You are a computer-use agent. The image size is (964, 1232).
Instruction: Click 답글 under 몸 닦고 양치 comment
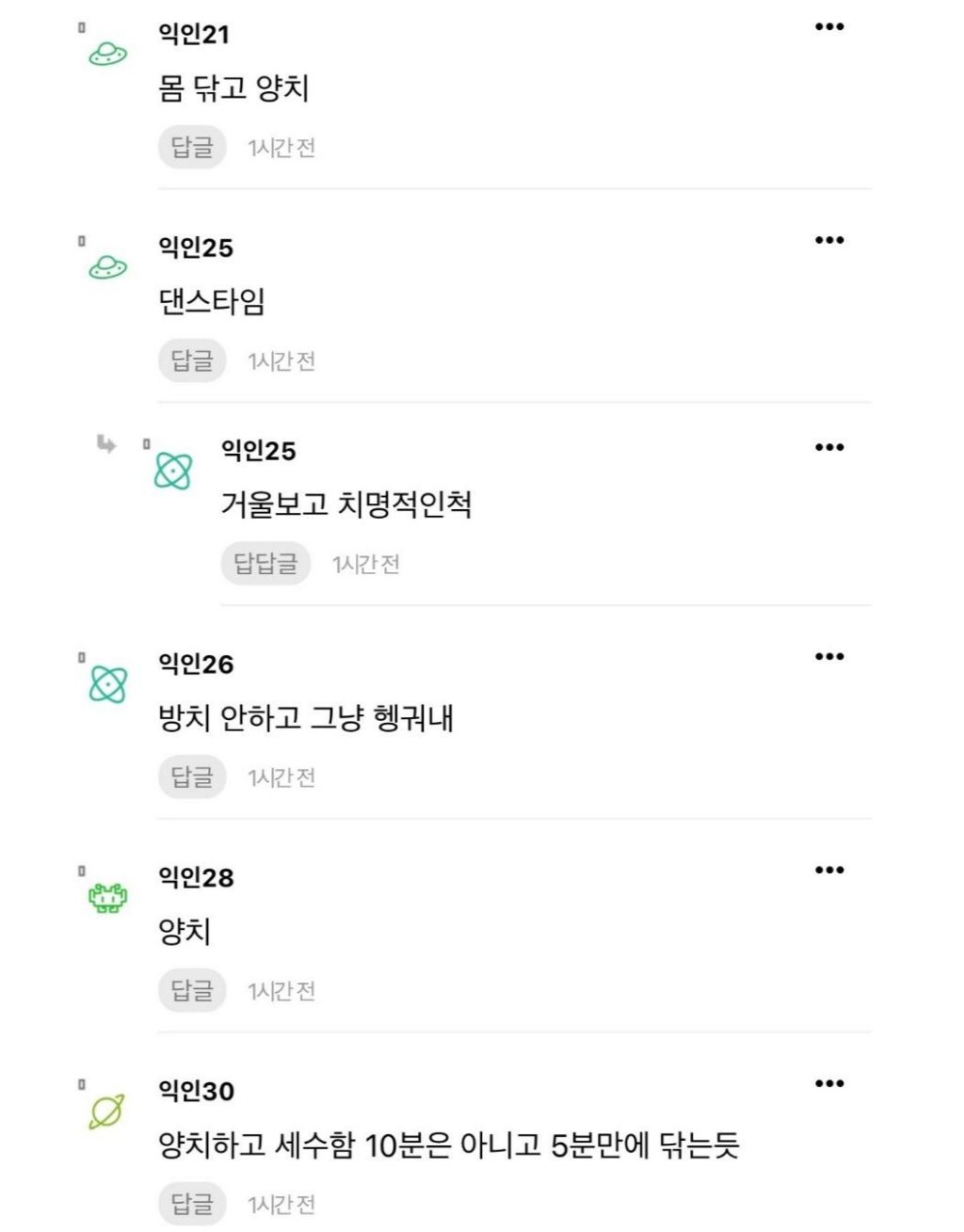coord(192,146)
